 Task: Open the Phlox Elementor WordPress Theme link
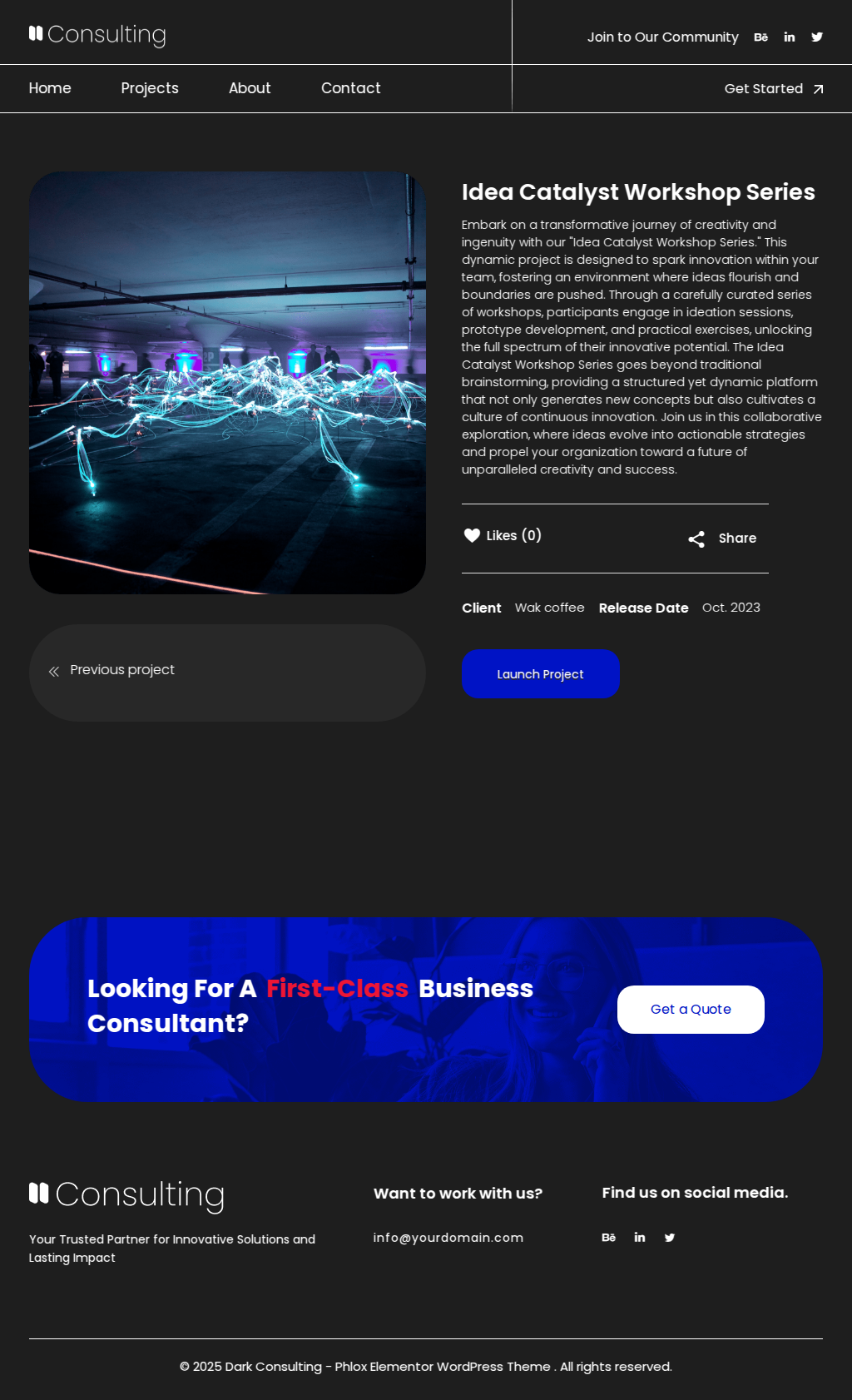442,1367
